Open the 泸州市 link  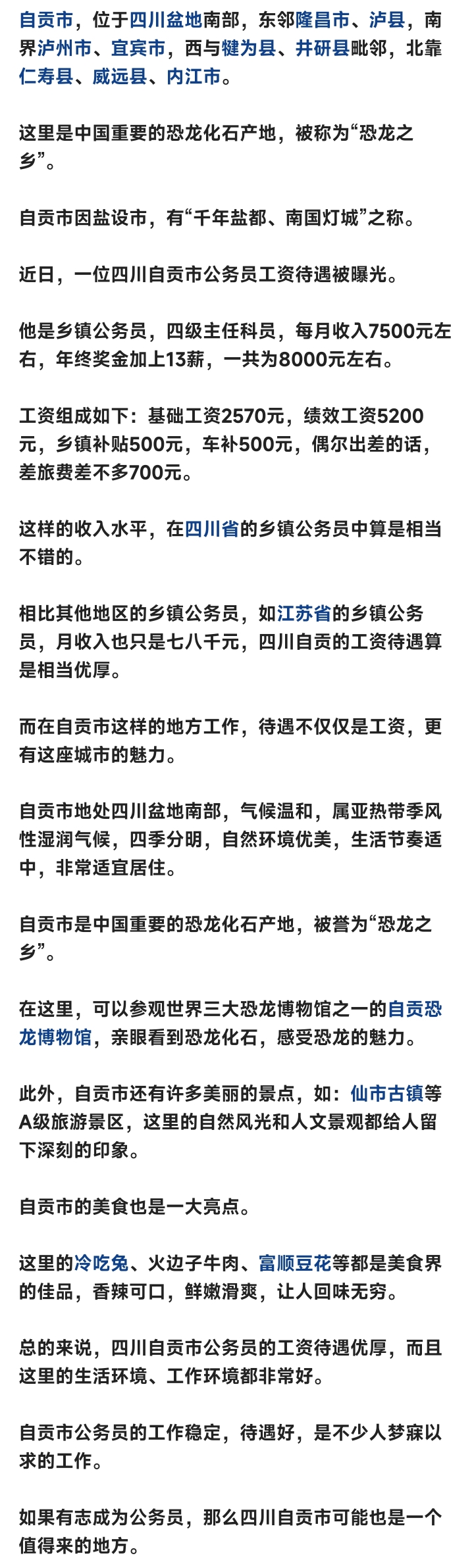click(x=65, y=49)
